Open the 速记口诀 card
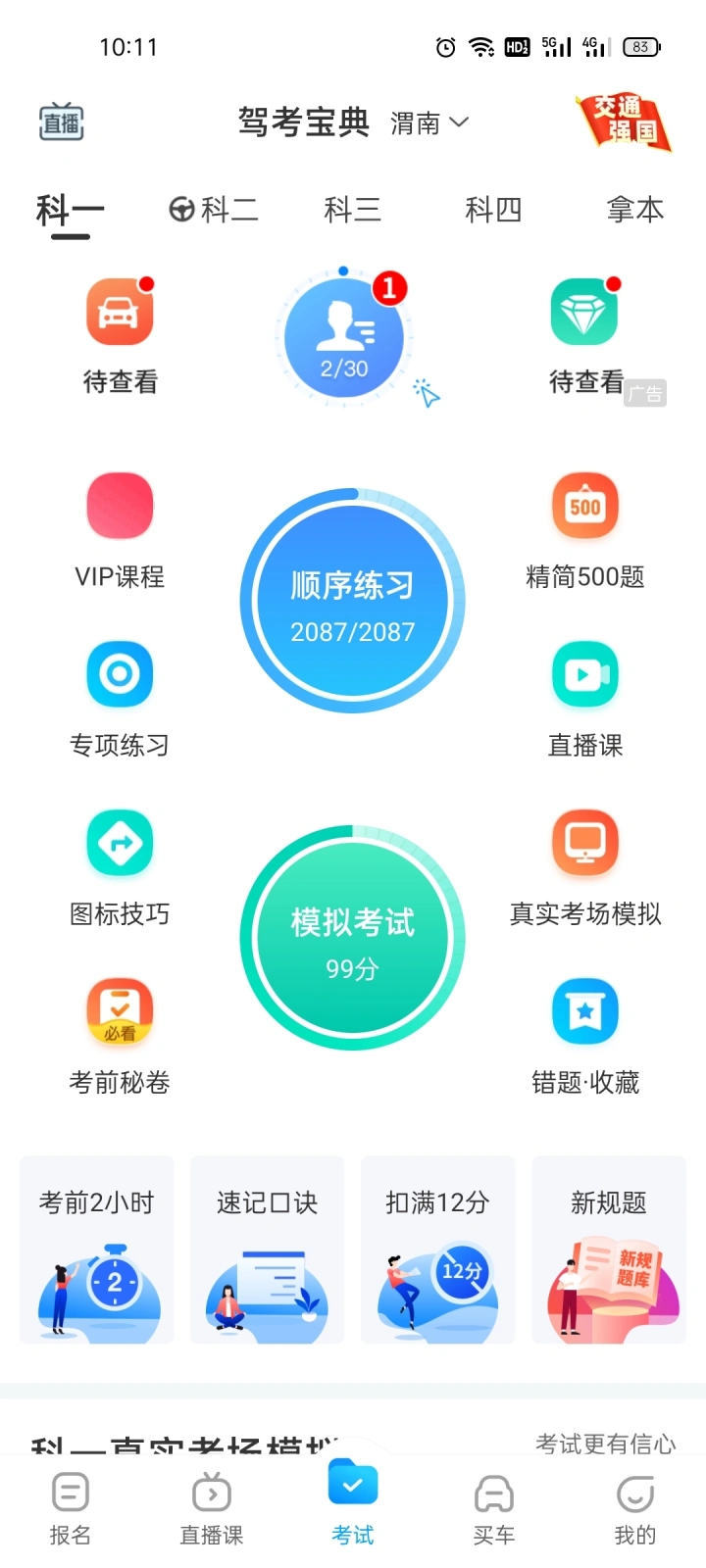The width and height of the screenshot is (706, 1568). pyautogui.click(x=268, y=1249)
